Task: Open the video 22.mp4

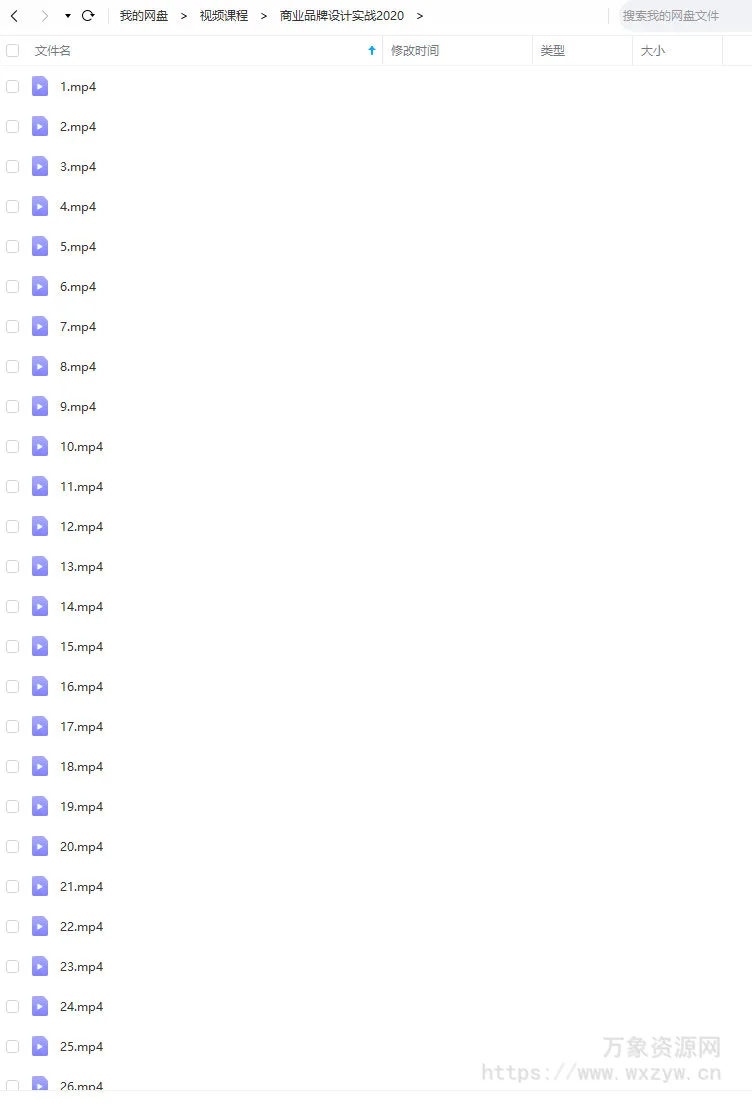Action: click(81, 927)
